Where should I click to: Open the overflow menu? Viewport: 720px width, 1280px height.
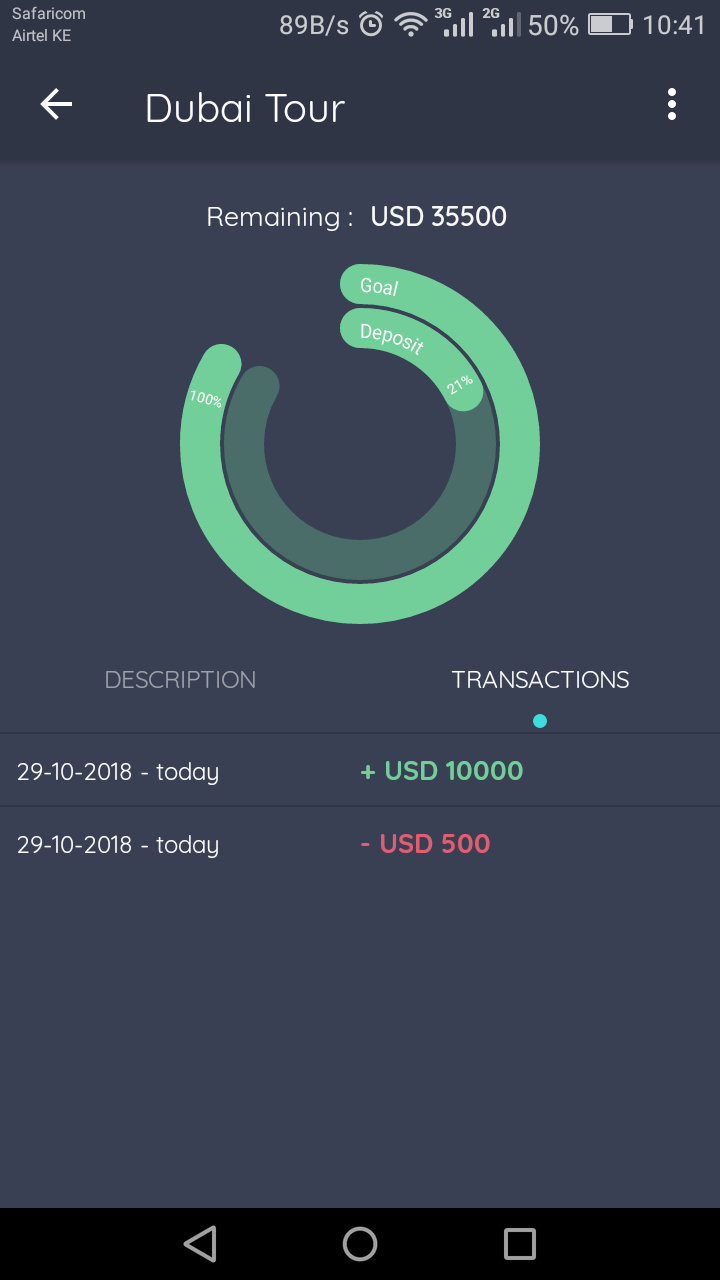671,105
